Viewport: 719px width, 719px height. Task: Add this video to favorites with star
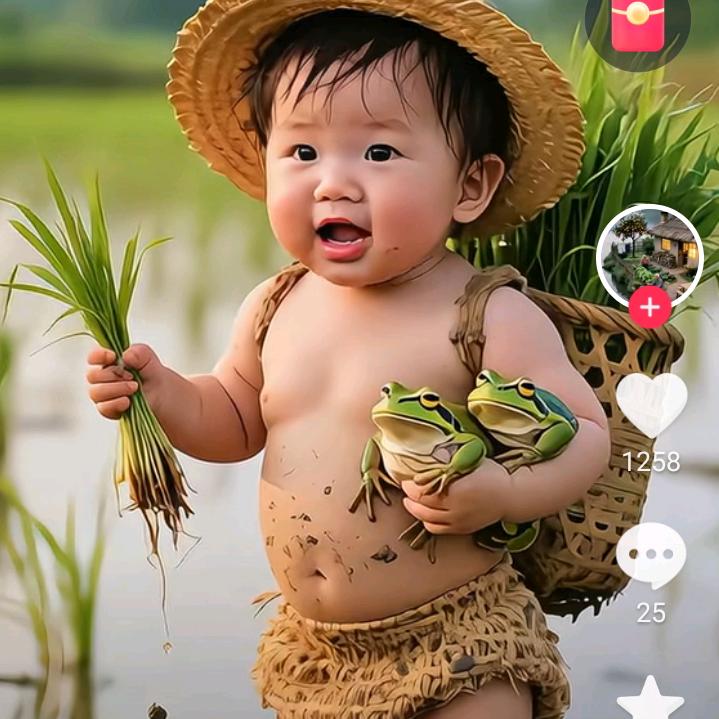click(651, 700)
